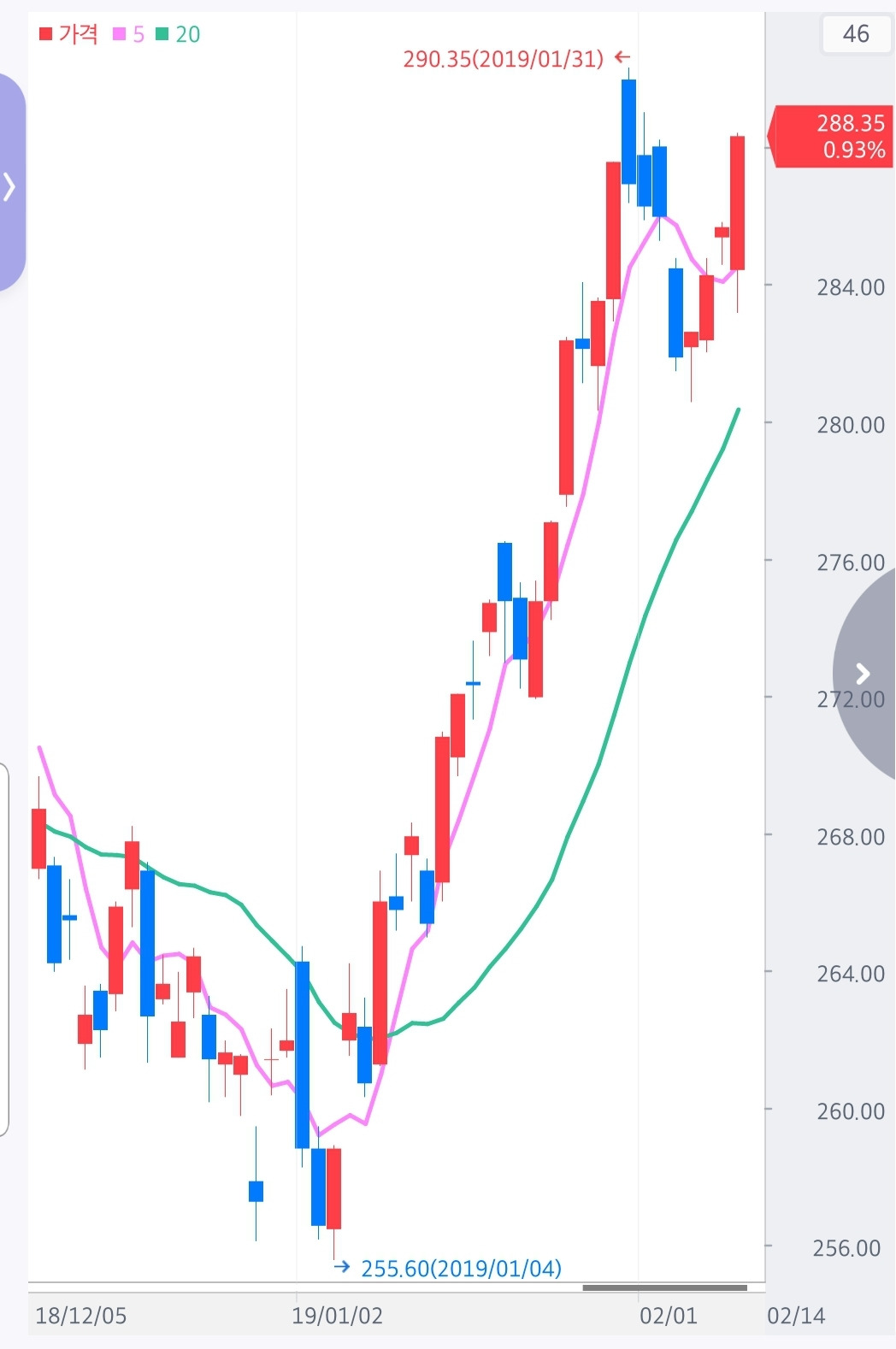Tap the 46 indicator box top right

pos(855,34)
